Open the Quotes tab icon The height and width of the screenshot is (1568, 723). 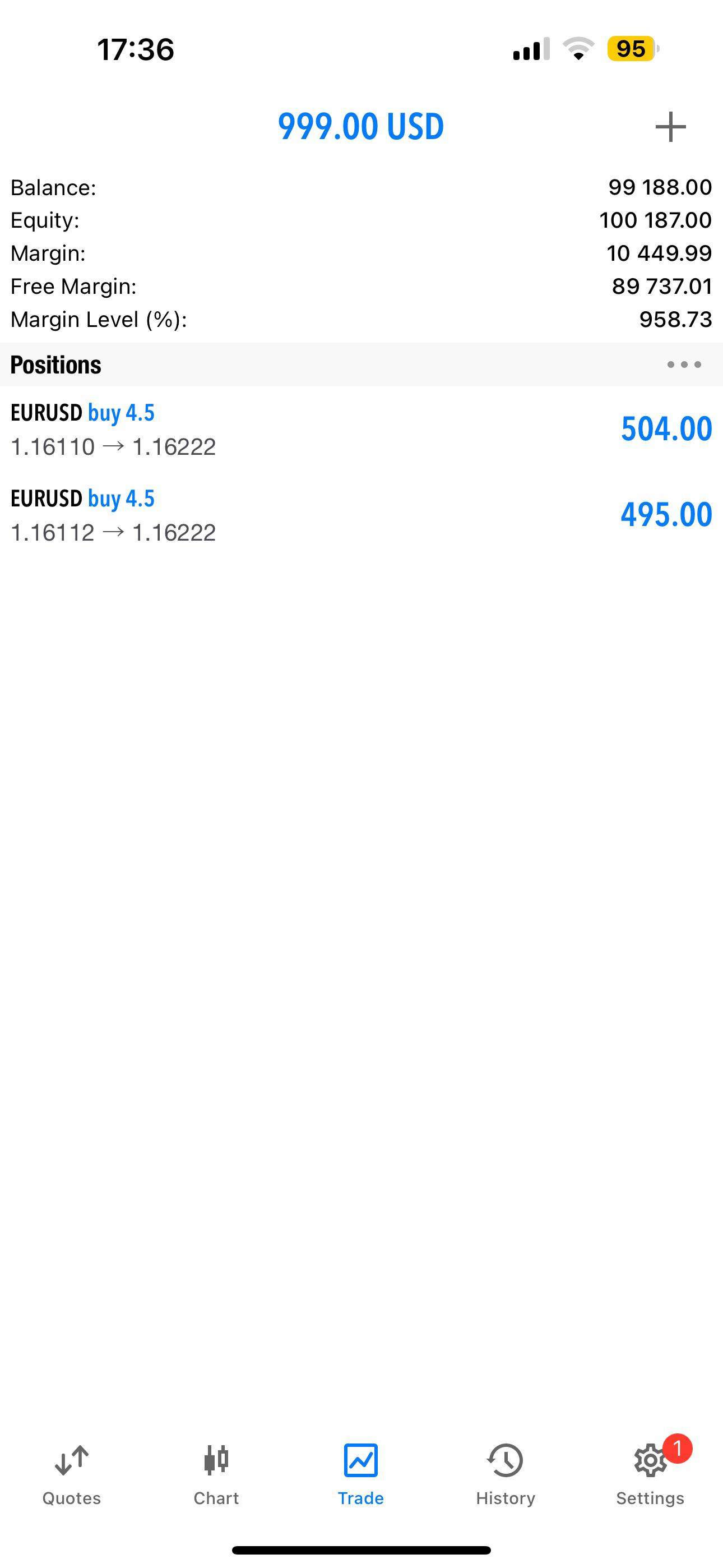click(70, 1460)
